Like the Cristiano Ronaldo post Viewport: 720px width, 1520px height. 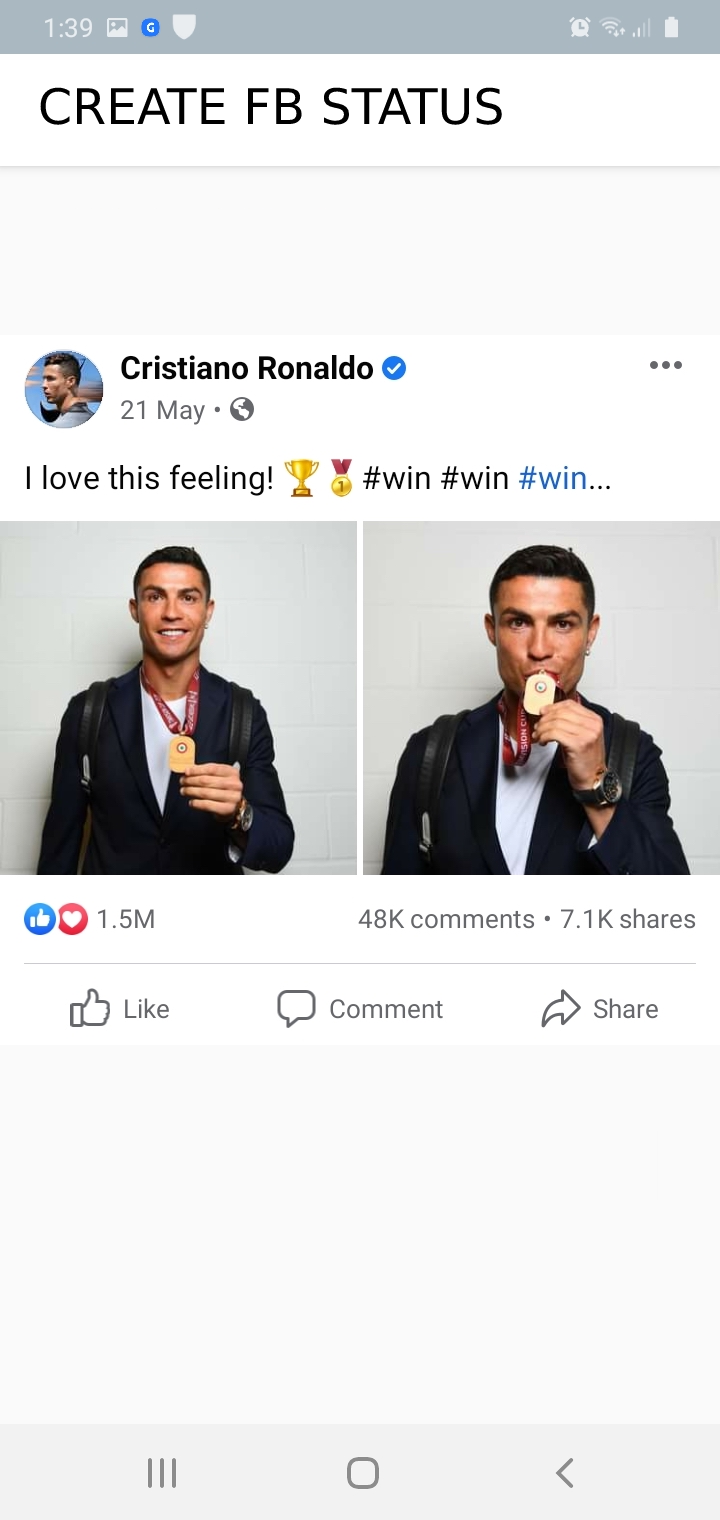[x=120, y=1009]
